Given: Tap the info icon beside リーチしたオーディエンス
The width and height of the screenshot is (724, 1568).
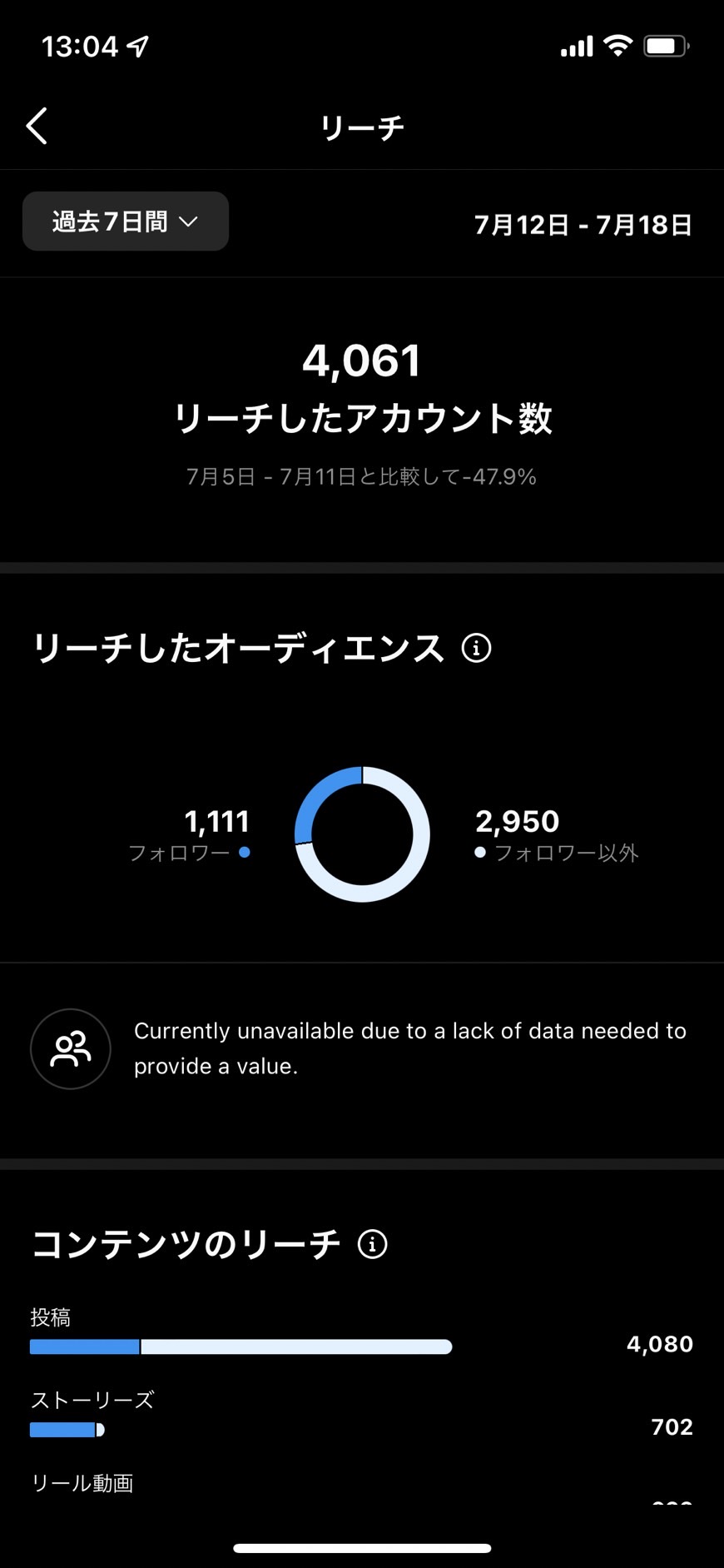Looking at the screenshot, I should point(477,648).
